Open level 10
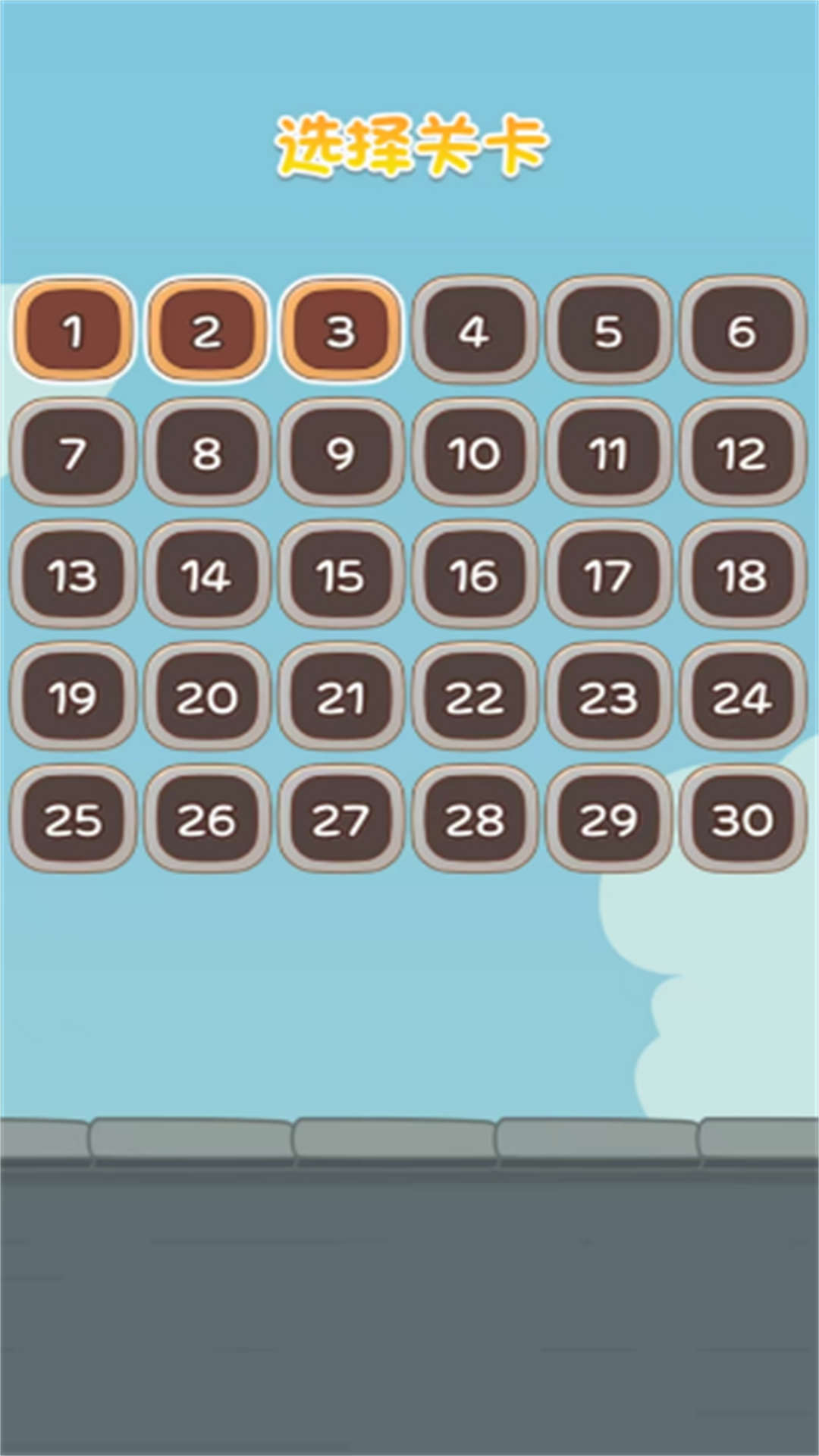819x1456 pixels. 475,453
